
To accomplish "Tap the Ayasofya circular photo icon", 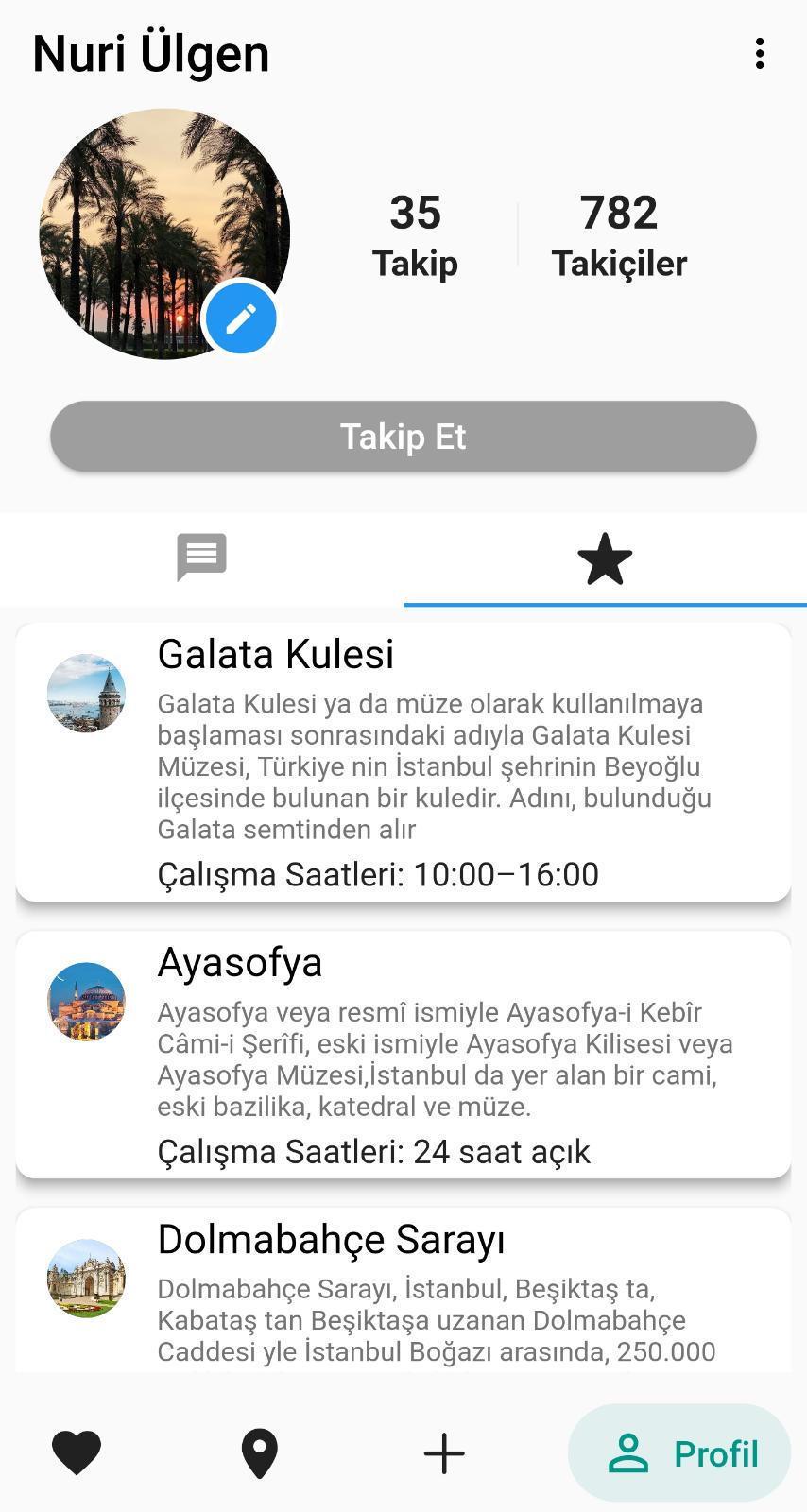I will click(86, 1002).
